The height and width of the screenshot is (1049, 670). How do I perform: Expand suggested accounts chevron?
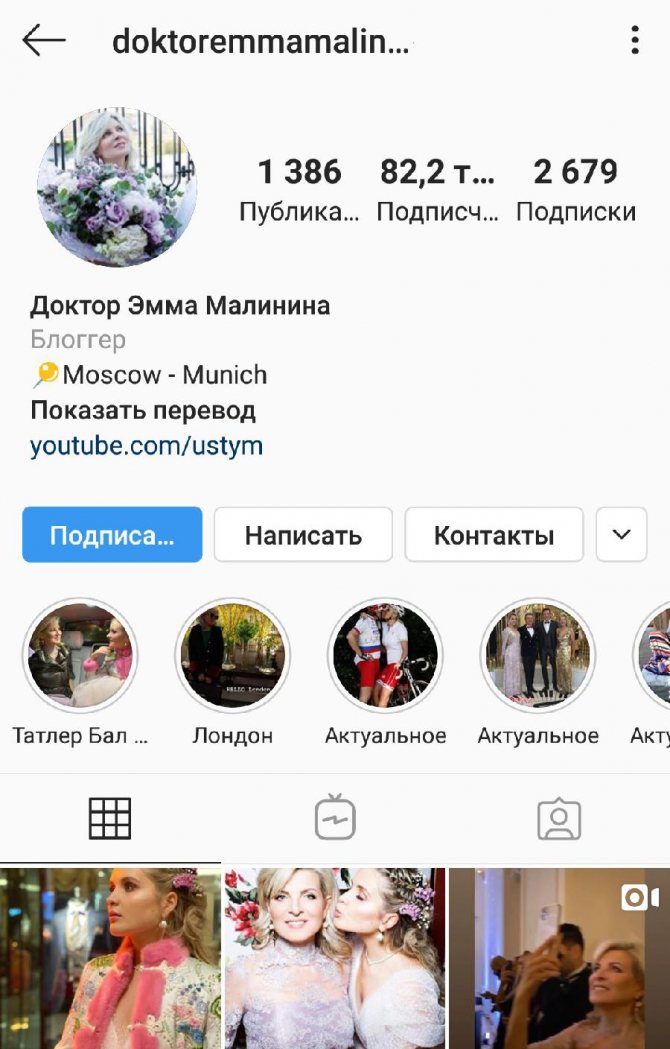(x=621, y=535)
